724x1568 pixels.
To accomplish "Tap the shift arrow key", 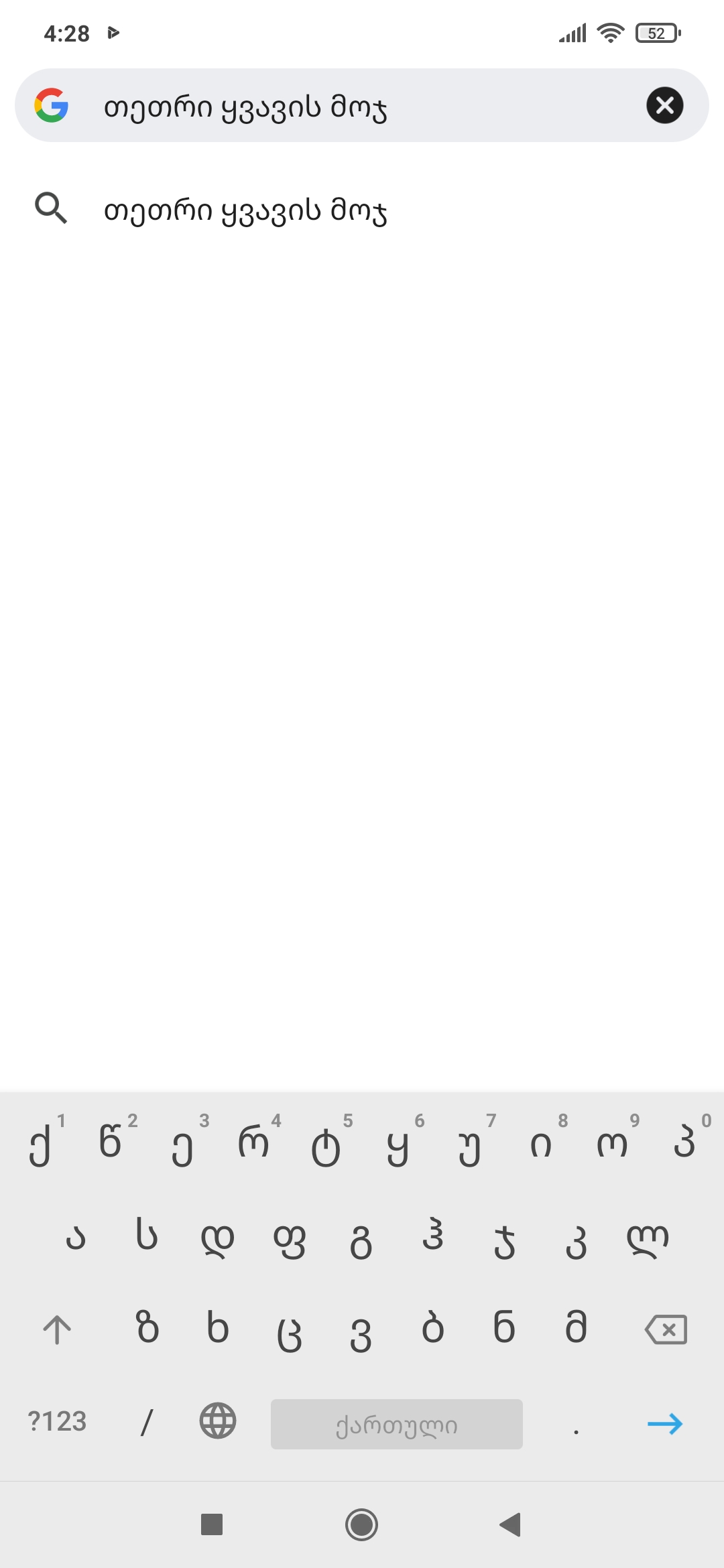I will 57,1329.
